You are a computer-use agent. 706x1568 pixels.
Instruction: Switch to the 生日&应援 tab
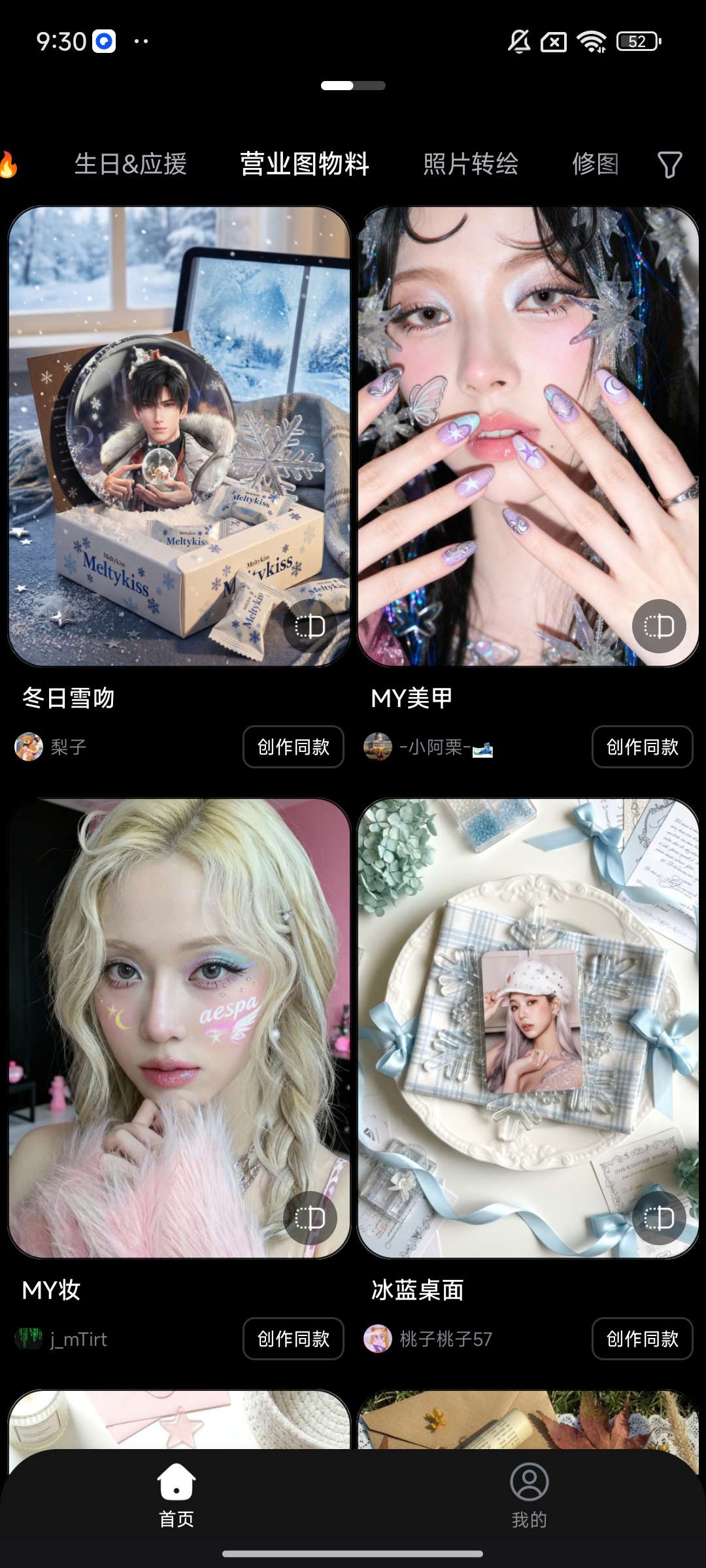pos(131,164)
